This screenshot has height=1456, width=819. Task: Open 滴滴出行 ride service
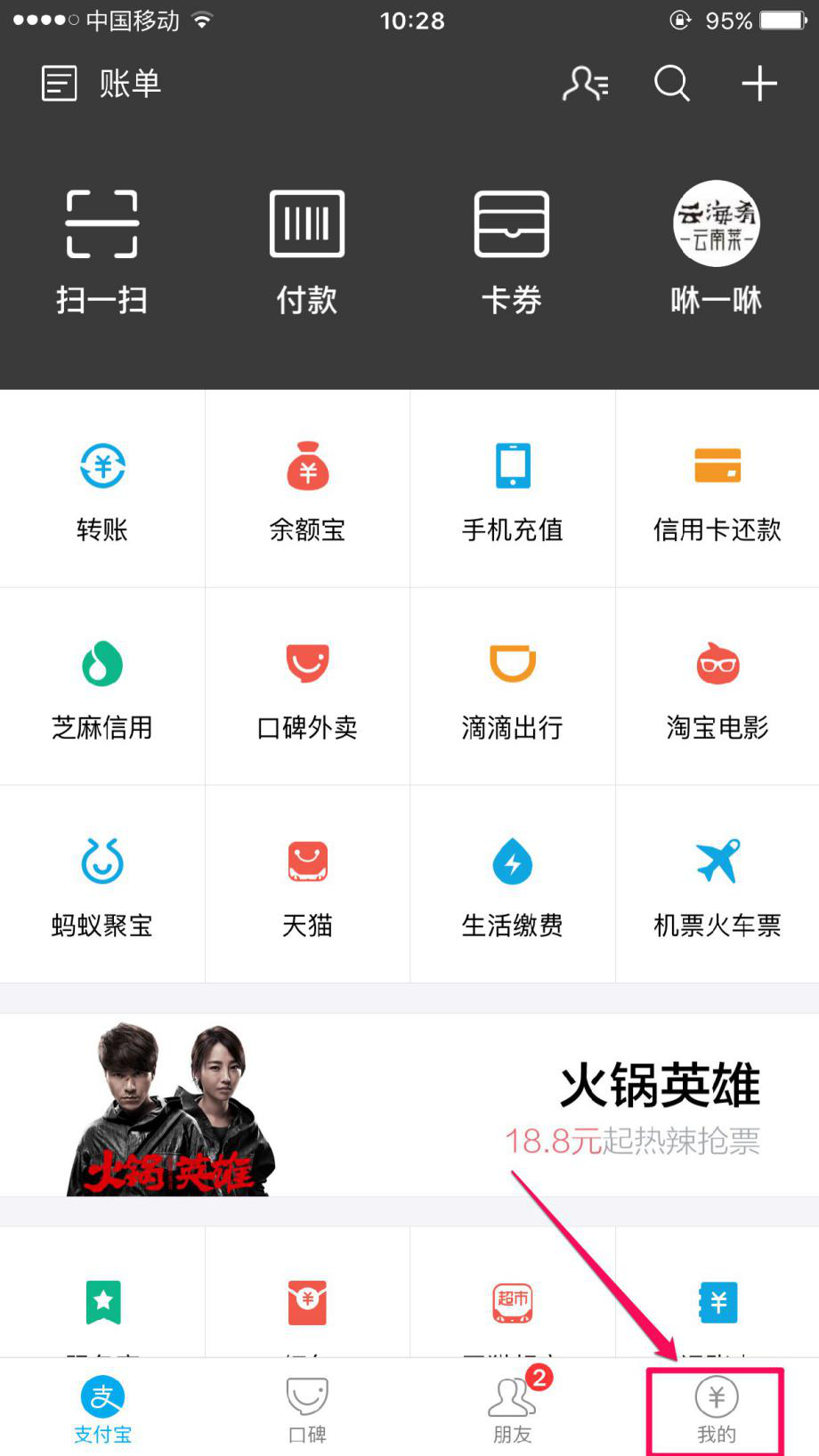tap(513, 687)
